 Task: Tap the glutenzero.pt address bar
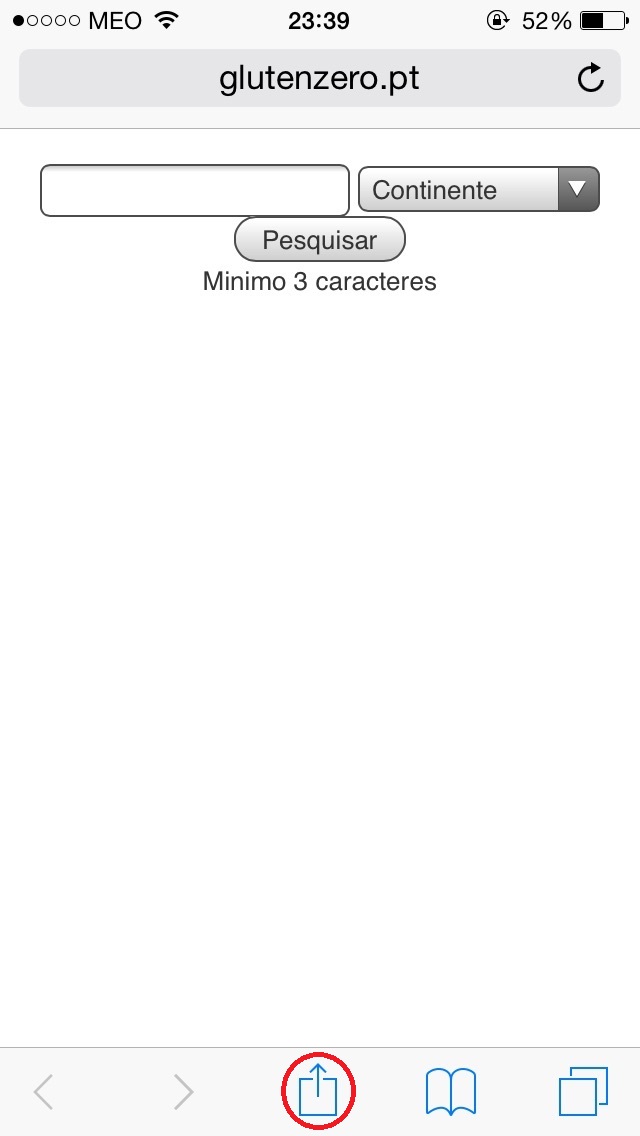[x=320, y=78]
